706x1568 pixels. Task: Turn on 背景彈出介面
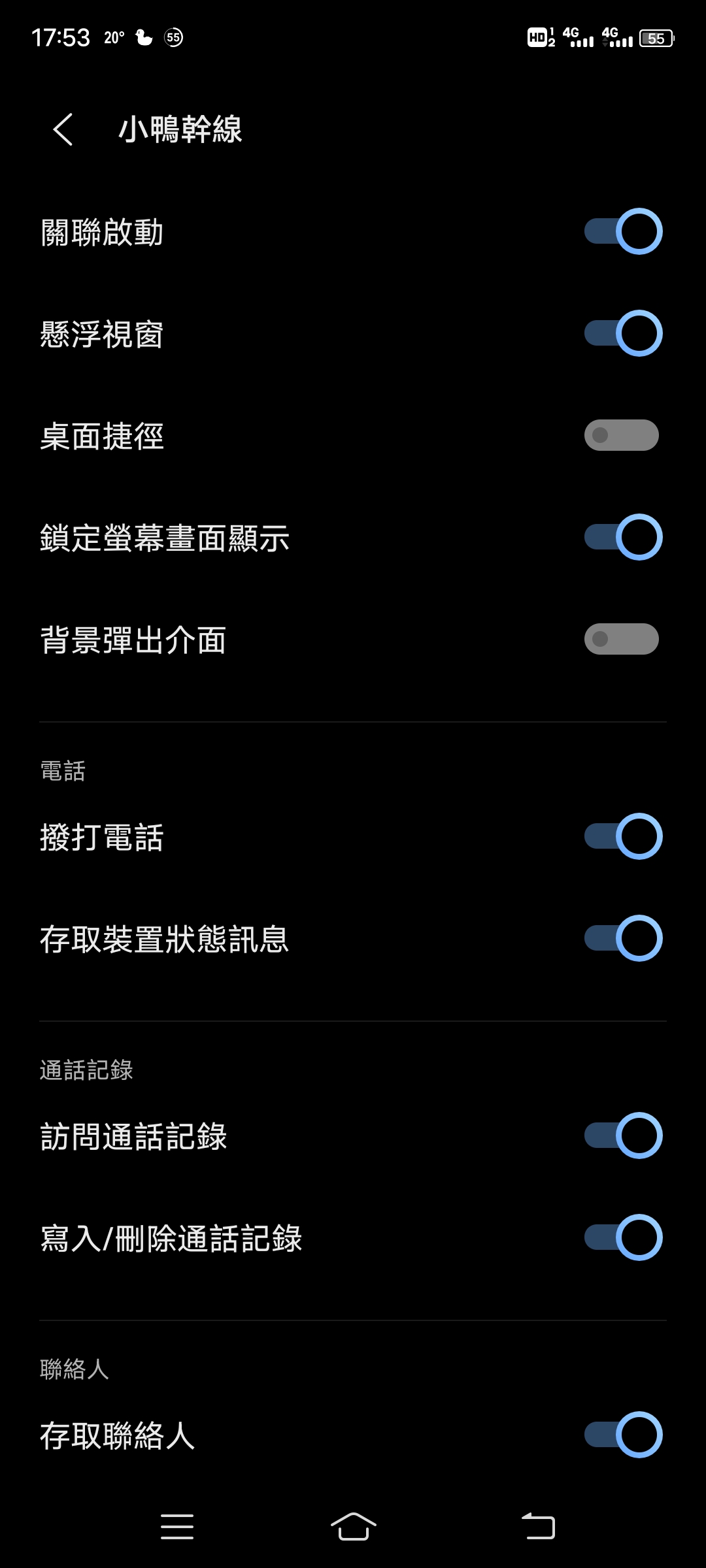[621, 639]
